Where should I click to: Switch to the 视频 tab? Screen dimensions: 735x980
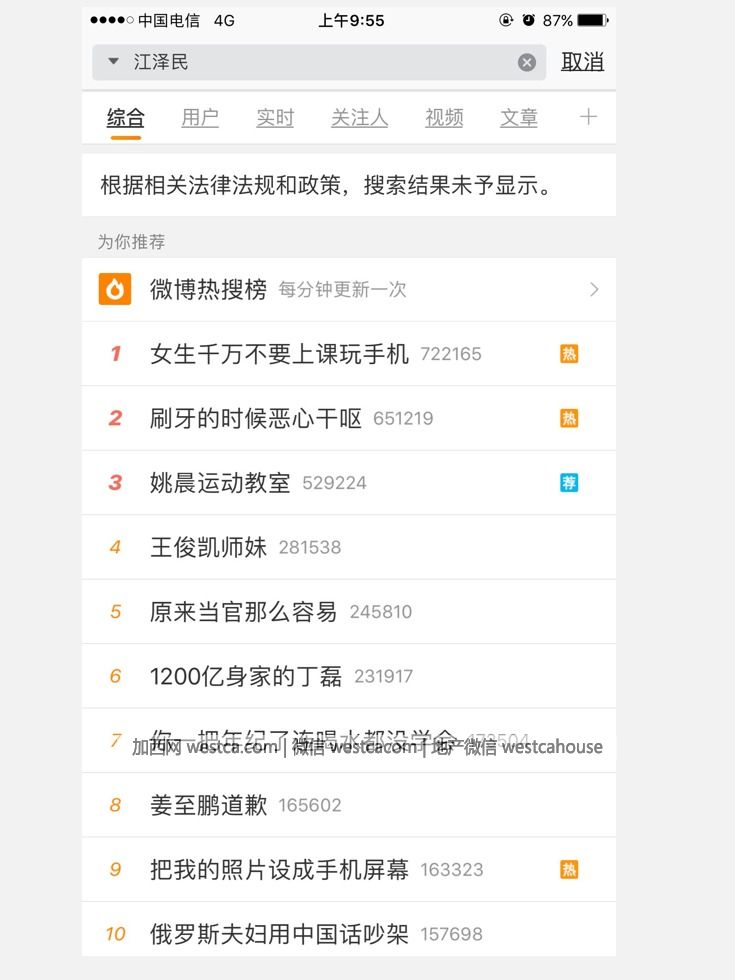click(444, 117)
